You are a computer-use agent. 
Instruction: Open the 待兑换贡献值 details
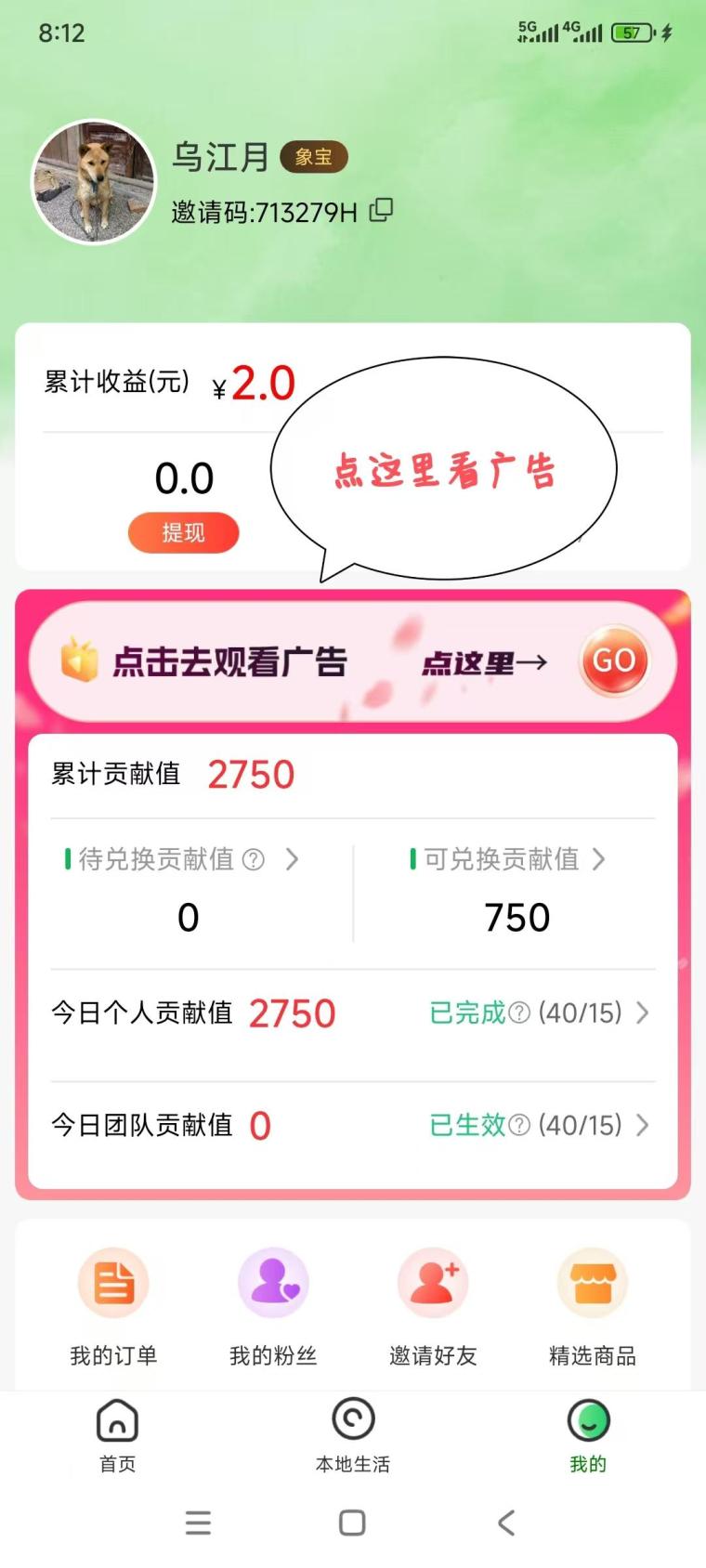click(291, 859)
